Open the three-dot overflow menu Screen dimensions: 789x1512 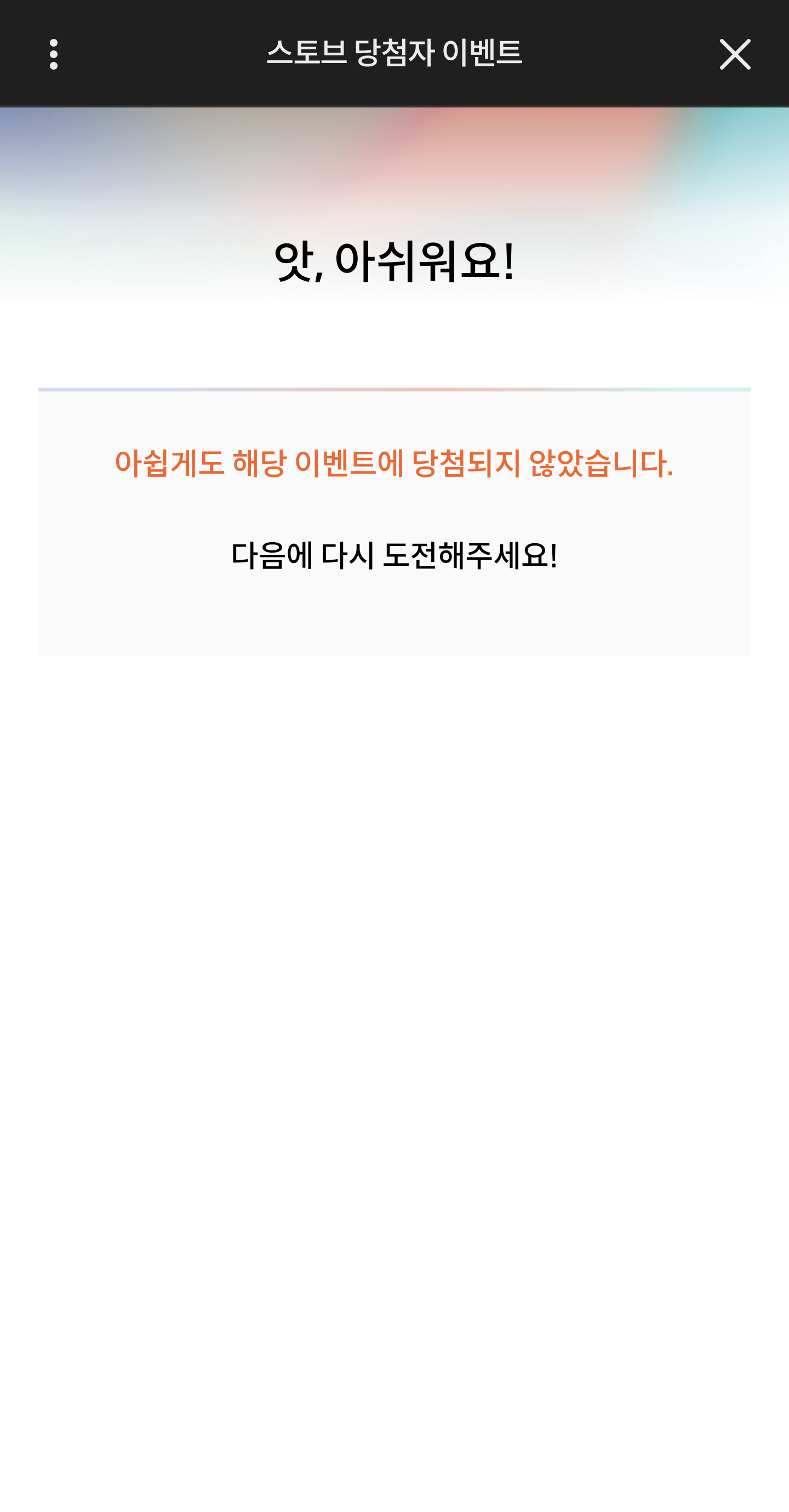coord(53,54)
